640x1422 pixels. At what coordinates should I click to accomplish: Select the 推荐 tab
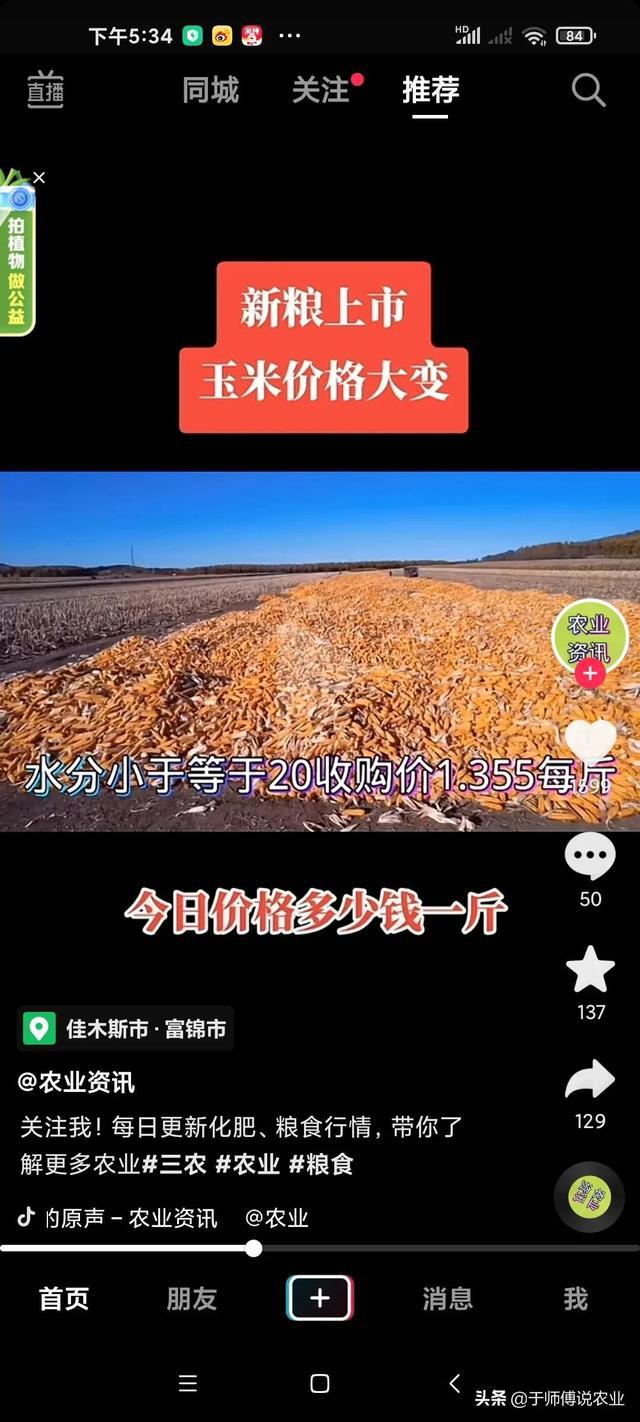[x=430, y=90]
